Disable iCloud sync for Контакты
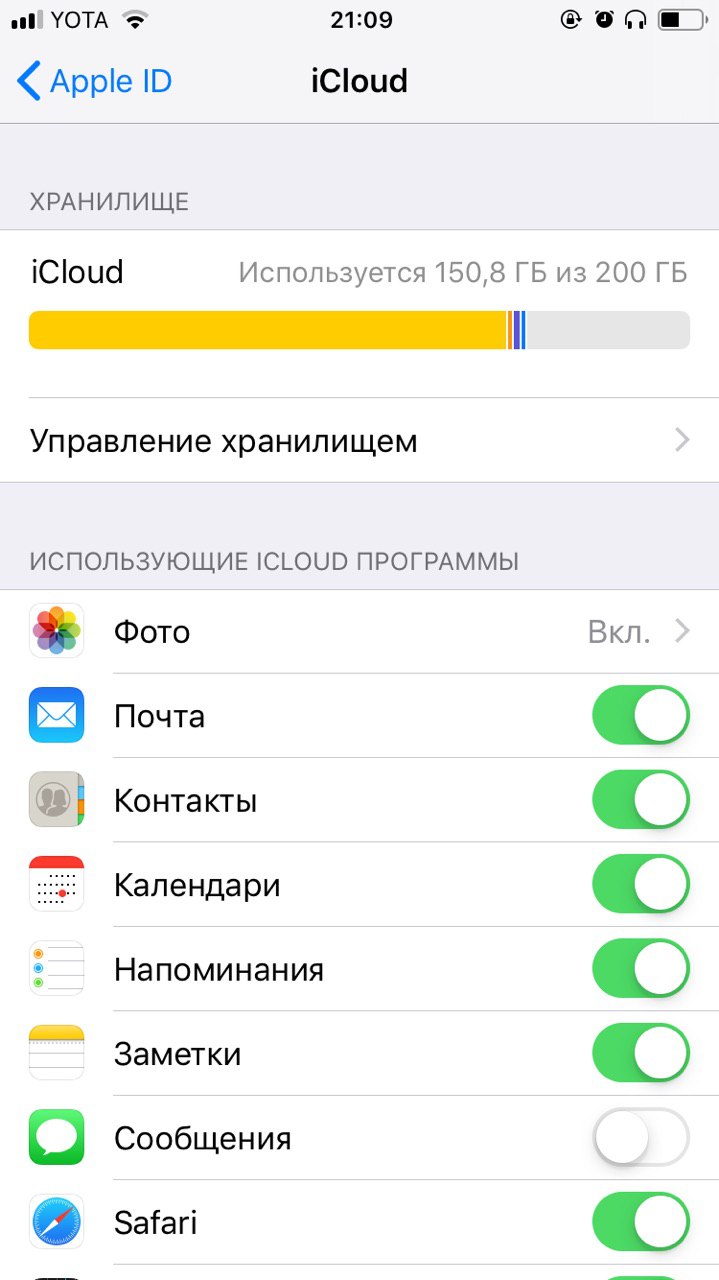This screenshot has height=1280, width=719. click(x=641, y=800)
